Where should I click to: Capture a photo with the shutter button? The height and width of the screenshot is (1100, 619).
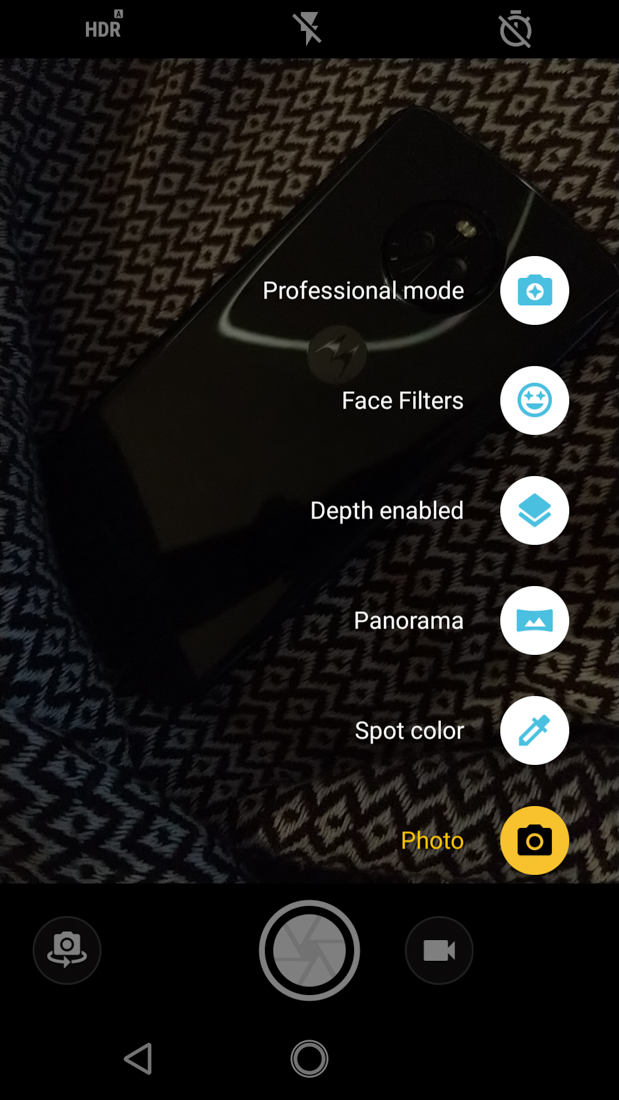point(309,951)
